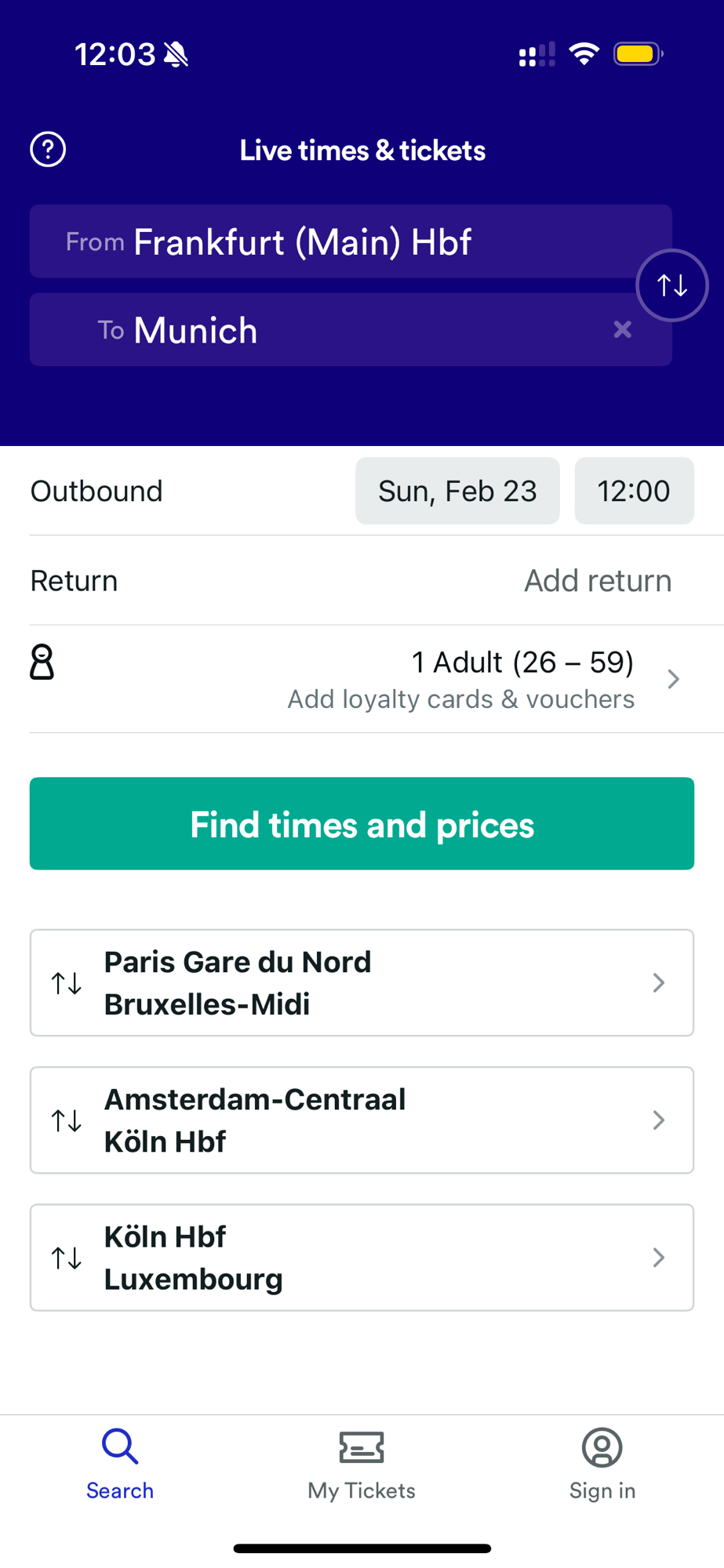Switch to the Search tab
Screen dimensions: 724x1568
coord(119,1465)
